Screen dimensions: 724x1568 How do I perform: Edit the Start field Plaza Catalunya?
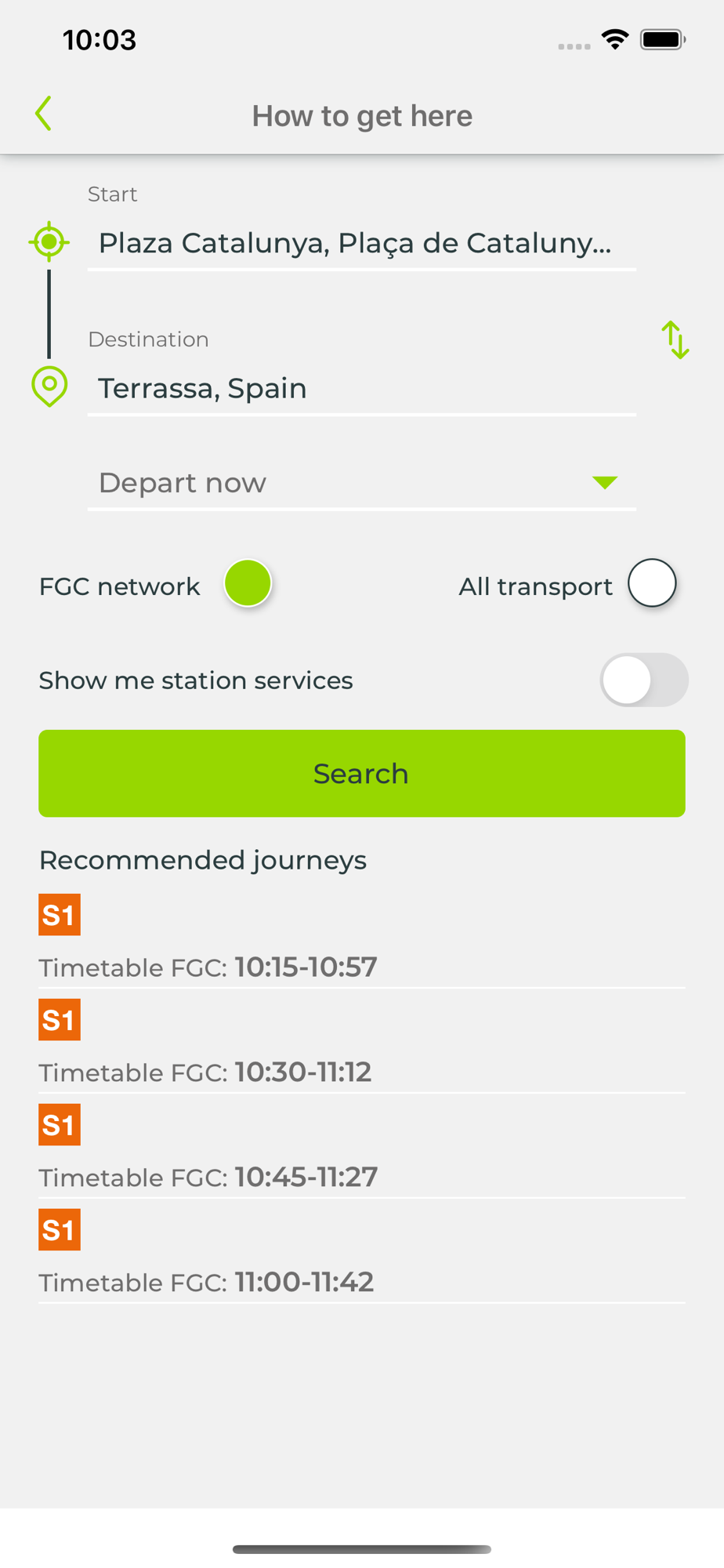[x=361, y=243]
